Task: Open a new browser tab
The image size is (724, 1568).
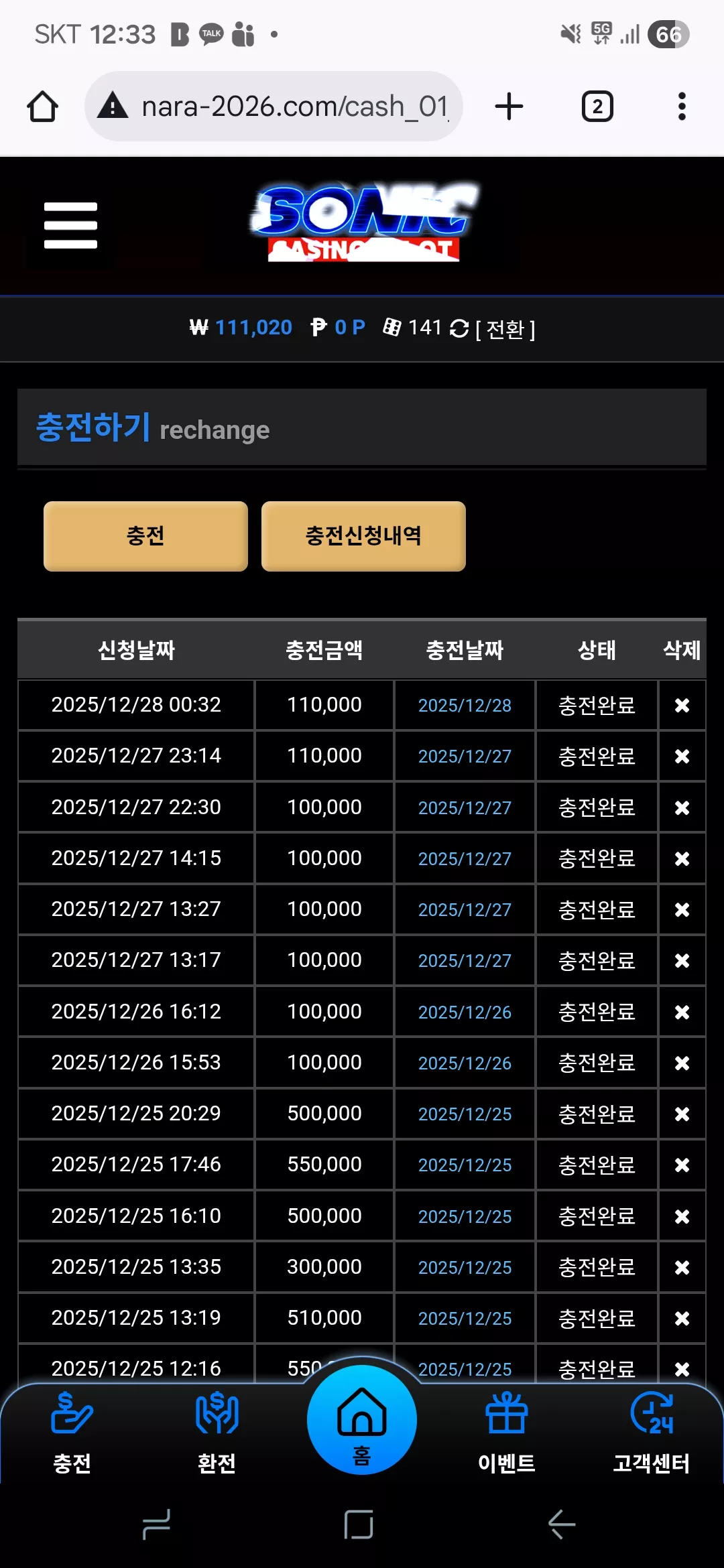Action: point(509,107)
